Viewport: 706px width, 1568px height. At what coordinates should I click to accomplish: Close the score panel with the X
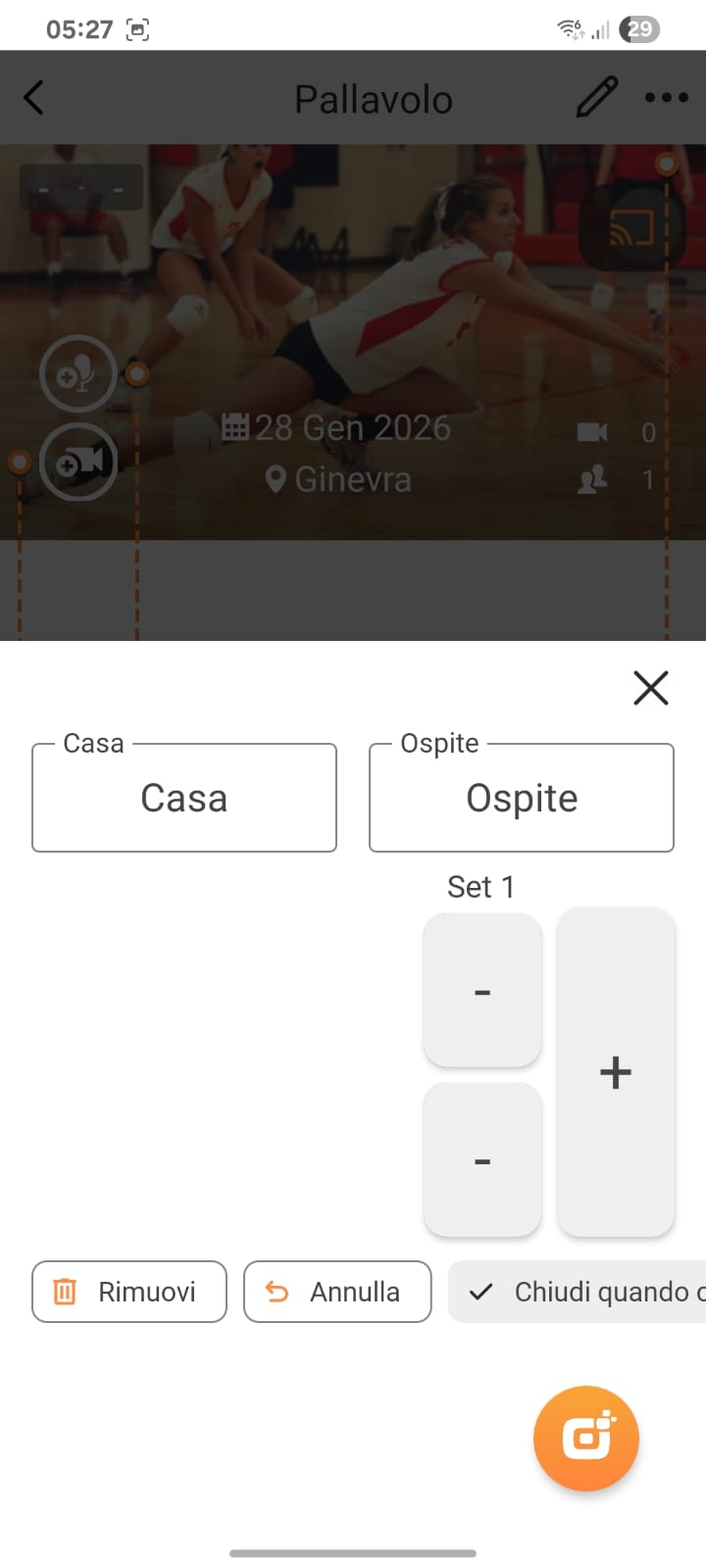(x=651, y=688)
